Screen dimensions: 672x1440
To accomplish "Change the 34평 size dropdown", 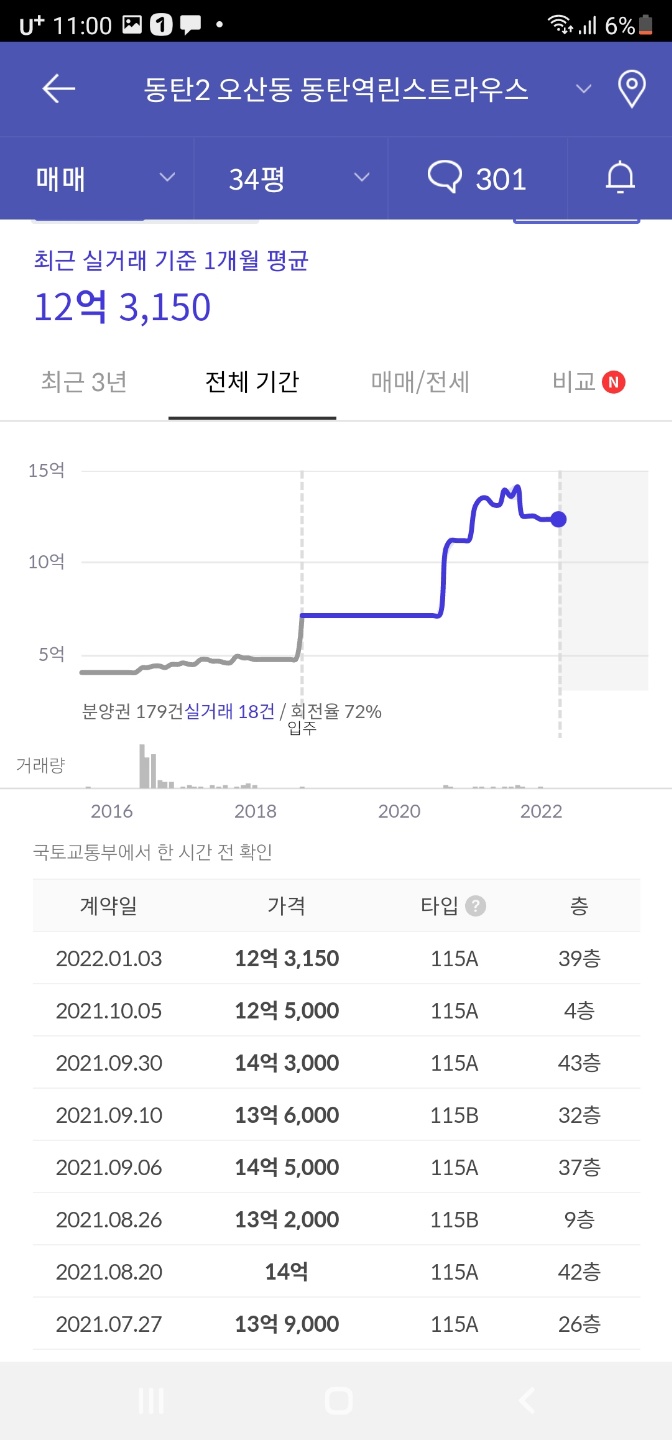I will click(298, 179).
